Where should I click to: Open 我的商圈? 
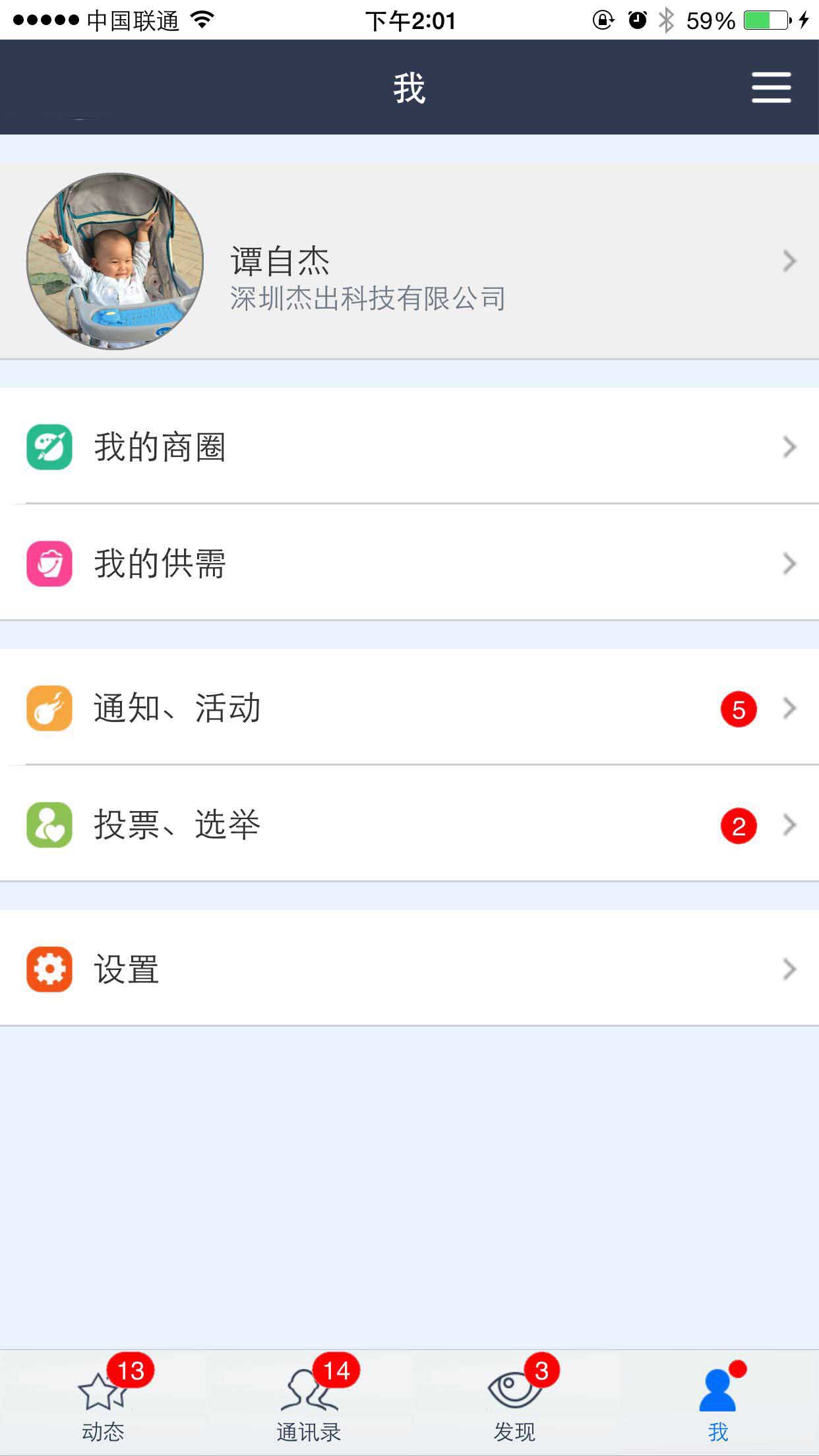click(409, 447)
